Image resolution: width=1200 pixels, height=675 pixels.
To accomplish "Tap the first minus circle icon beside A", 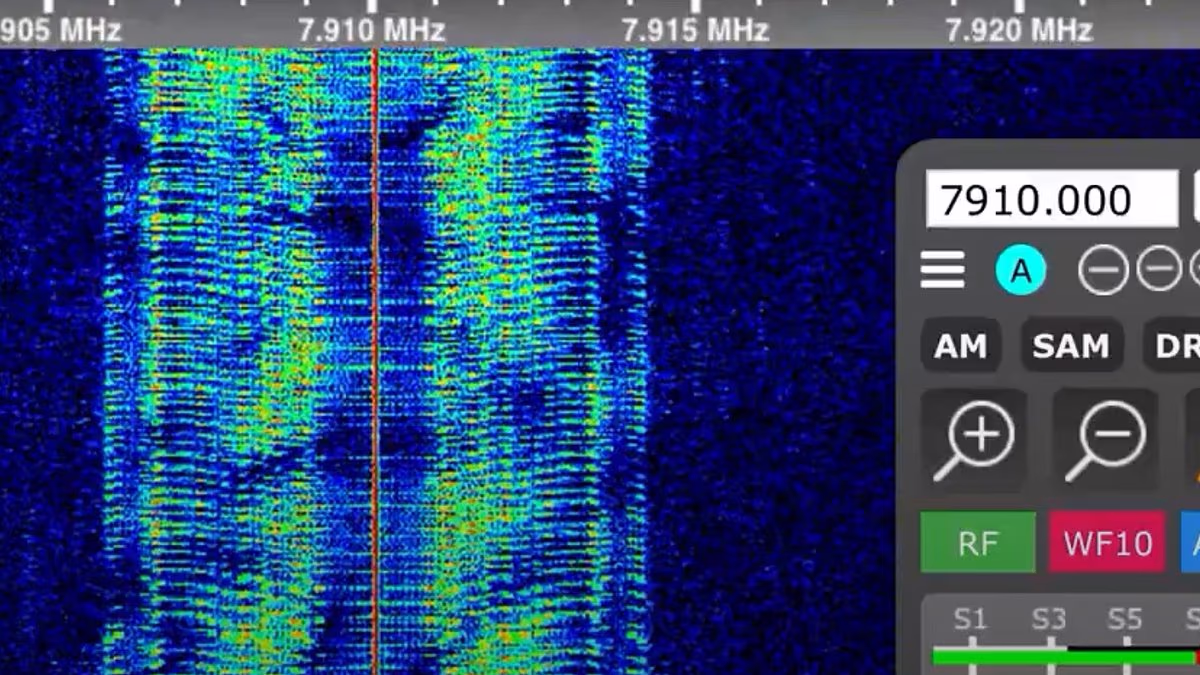I will coord(1103,270).
